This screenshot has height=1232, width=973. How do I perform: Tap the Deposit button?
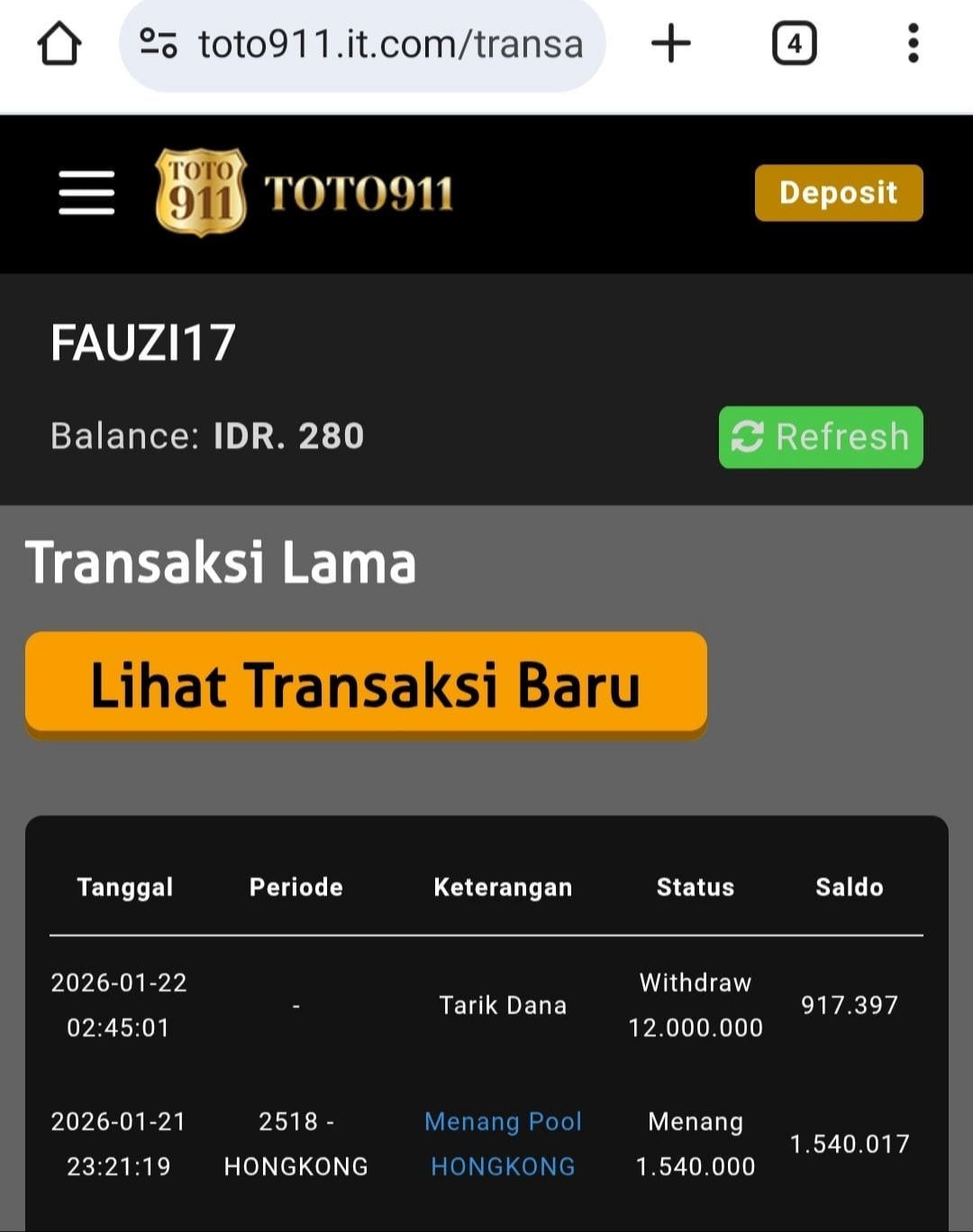point(838,193)
